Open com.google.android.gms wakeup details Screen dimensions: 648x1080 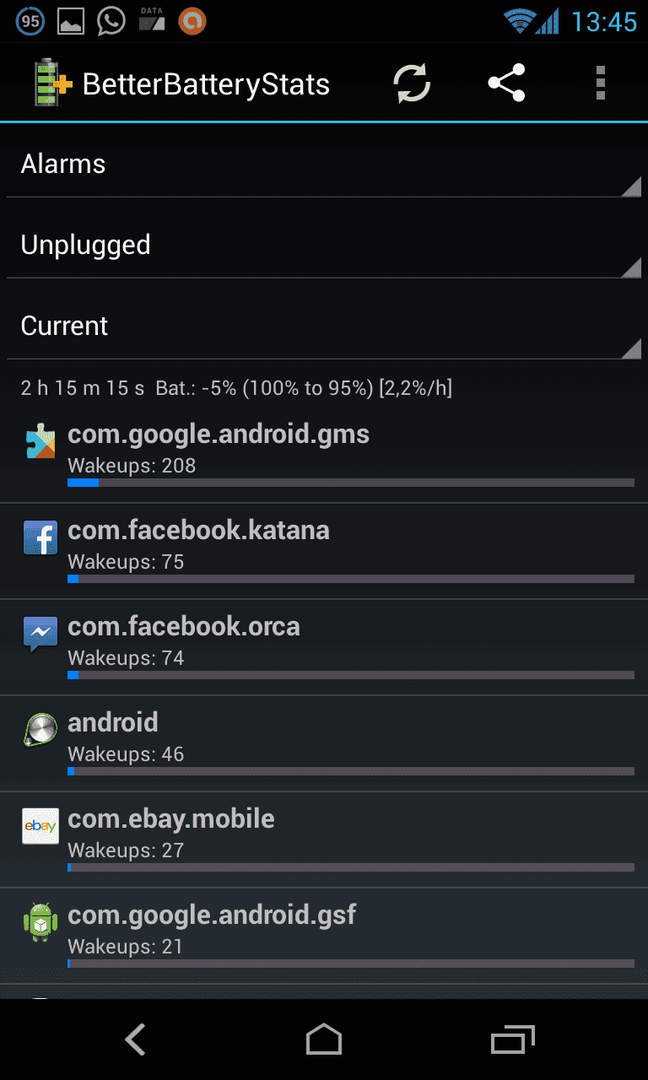coord(324,455)
